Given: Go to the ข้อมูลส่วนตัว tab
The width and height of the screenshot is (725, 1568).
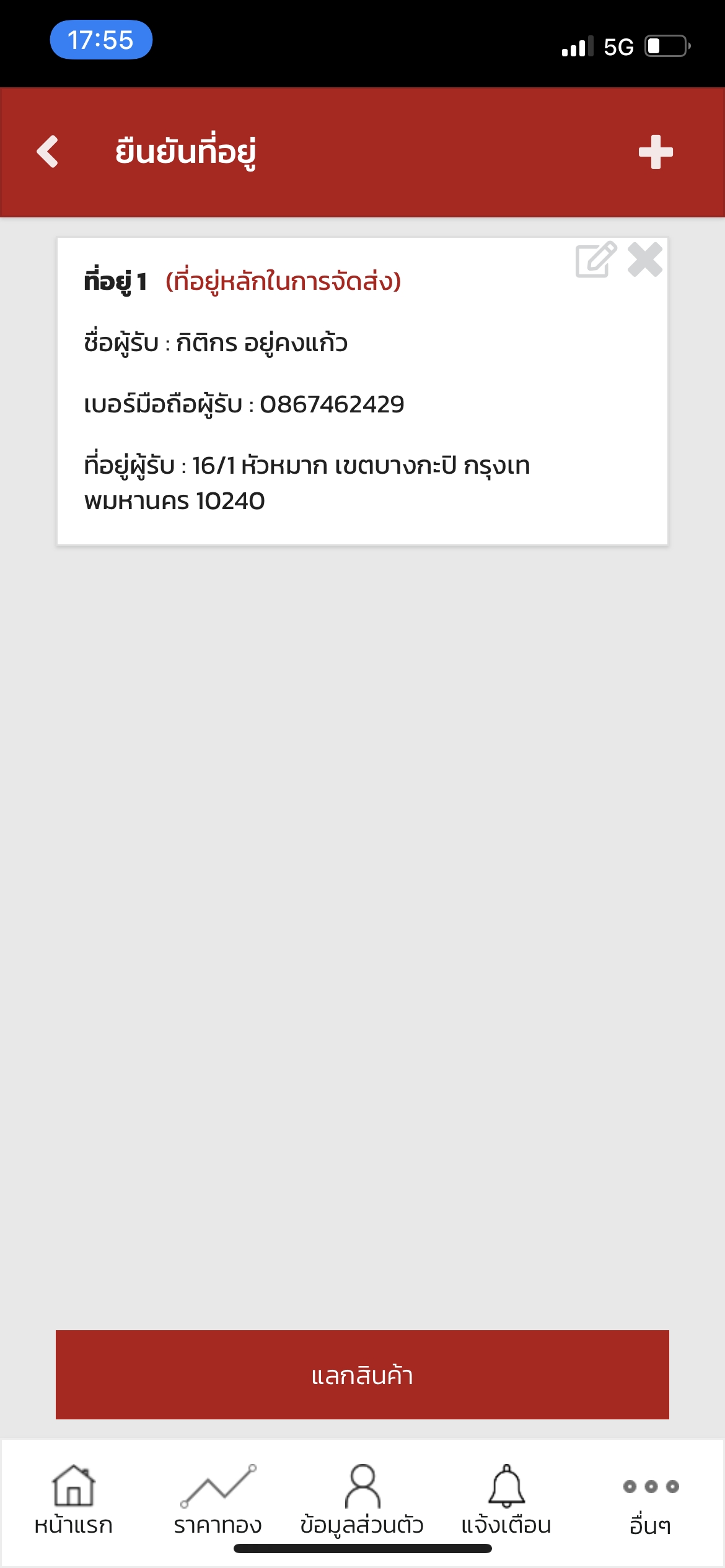Looking at the screenshot, I should point(362,1500).
